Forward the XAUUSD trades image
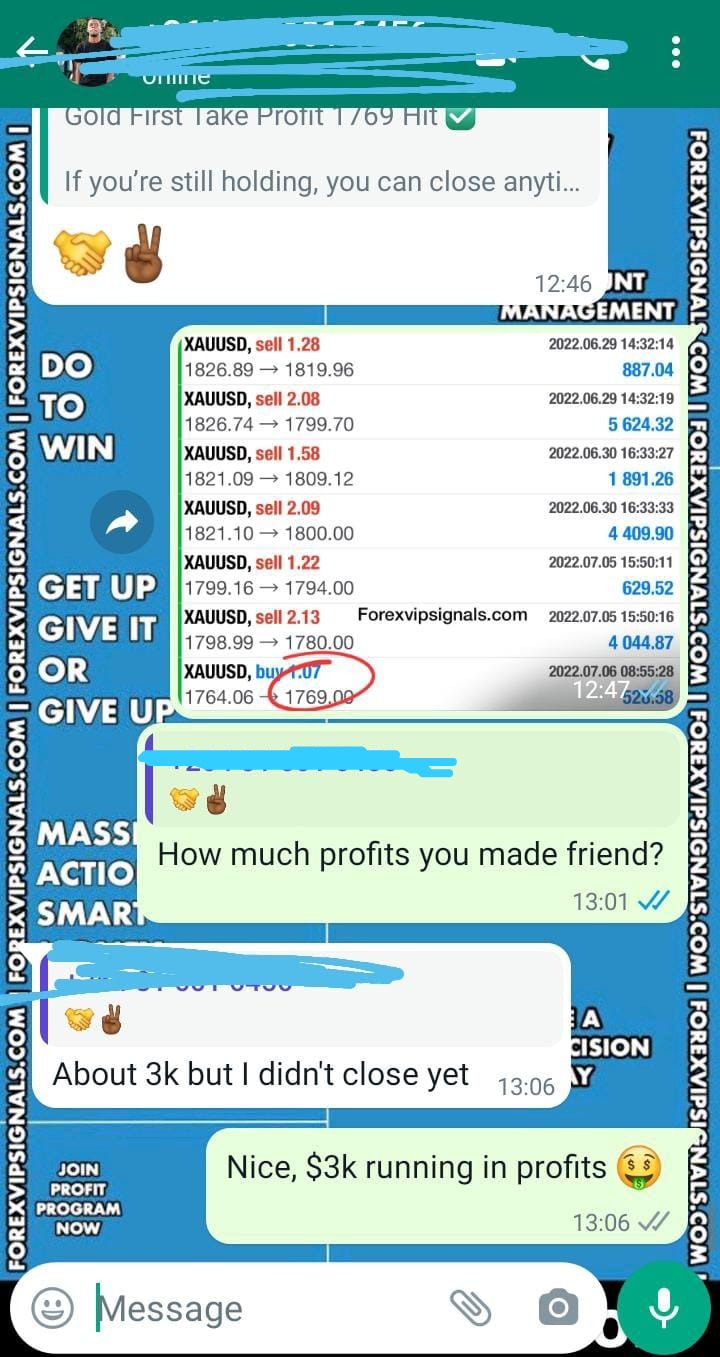Screen dimensions: 720x1357 (121, 523)
